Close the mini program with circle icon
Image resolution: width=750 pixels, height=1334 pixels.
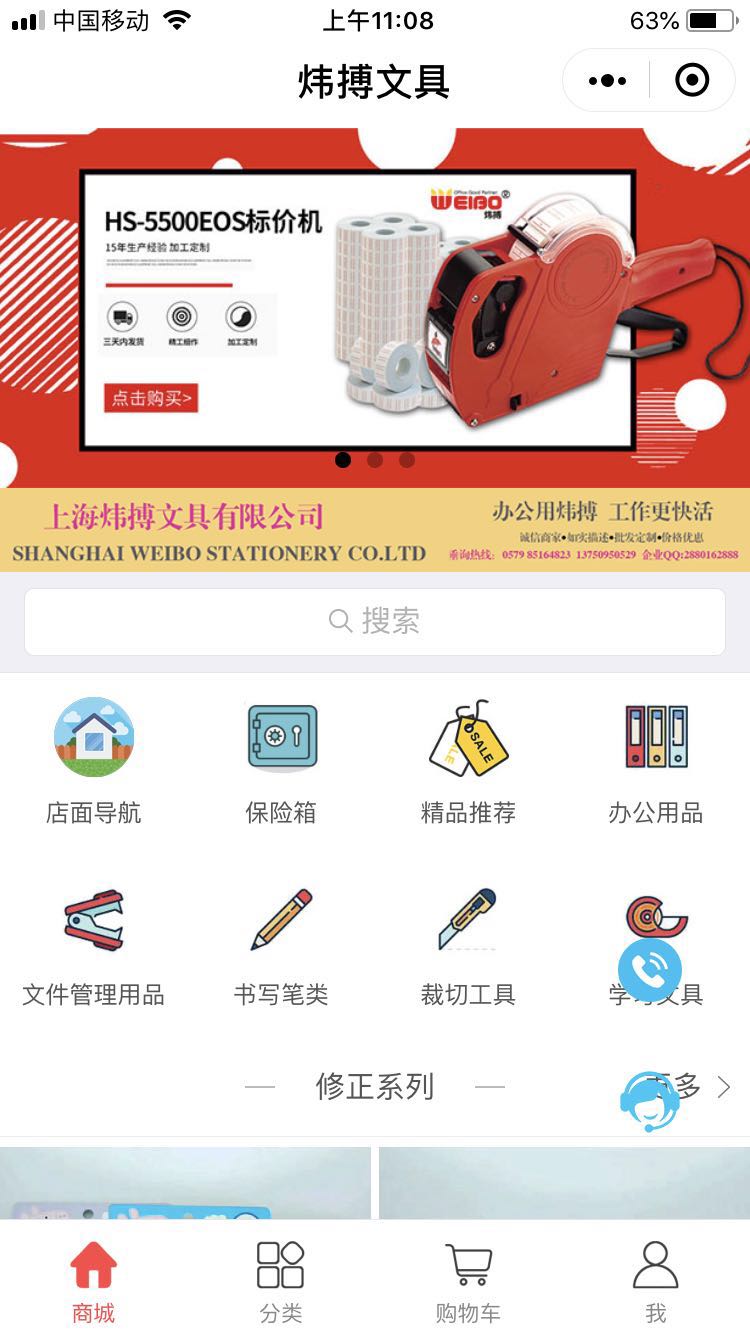pyautogui.click(x=692, y=81)
